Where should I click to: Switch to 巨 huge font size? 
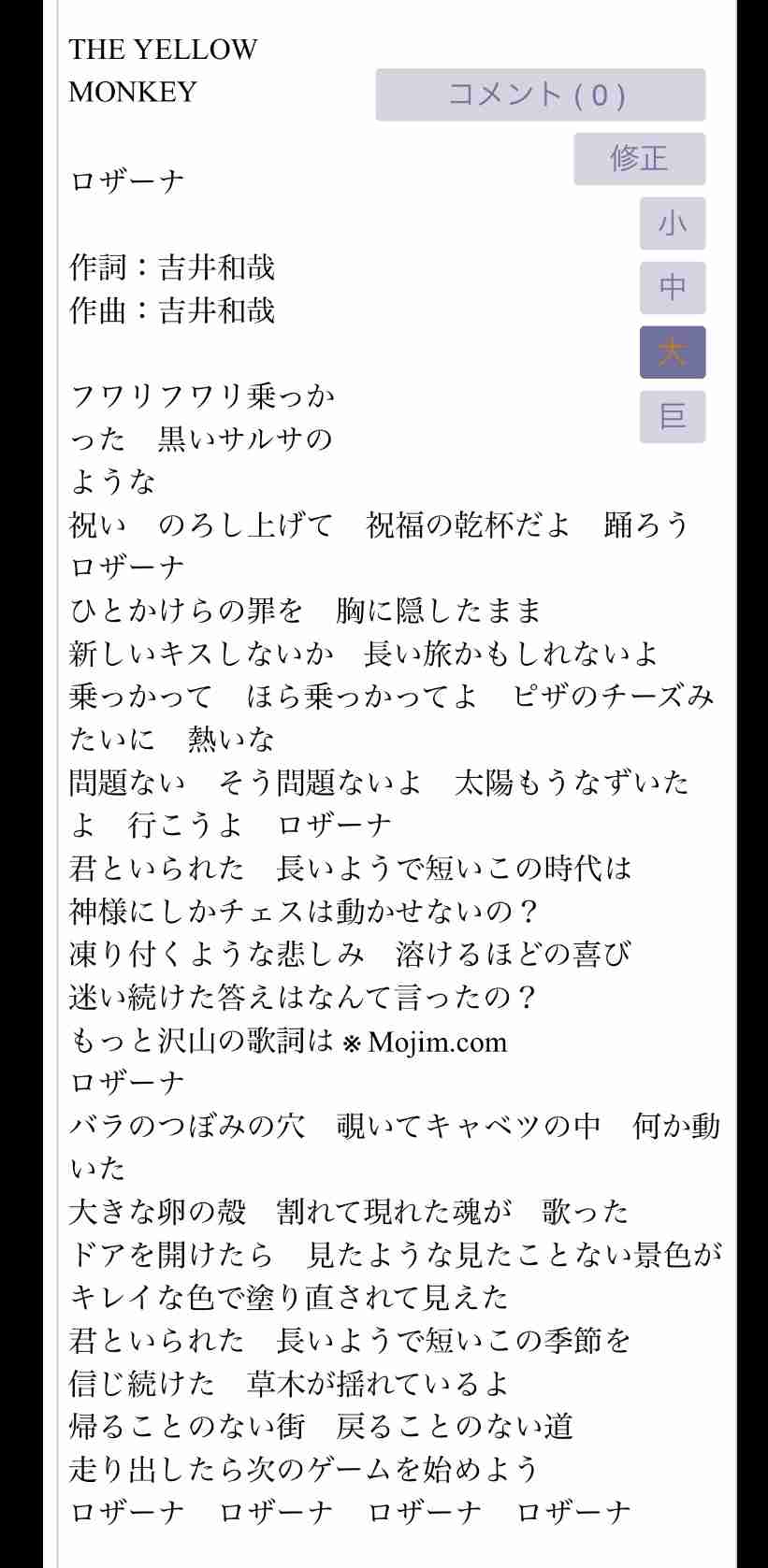click(673, 417)
